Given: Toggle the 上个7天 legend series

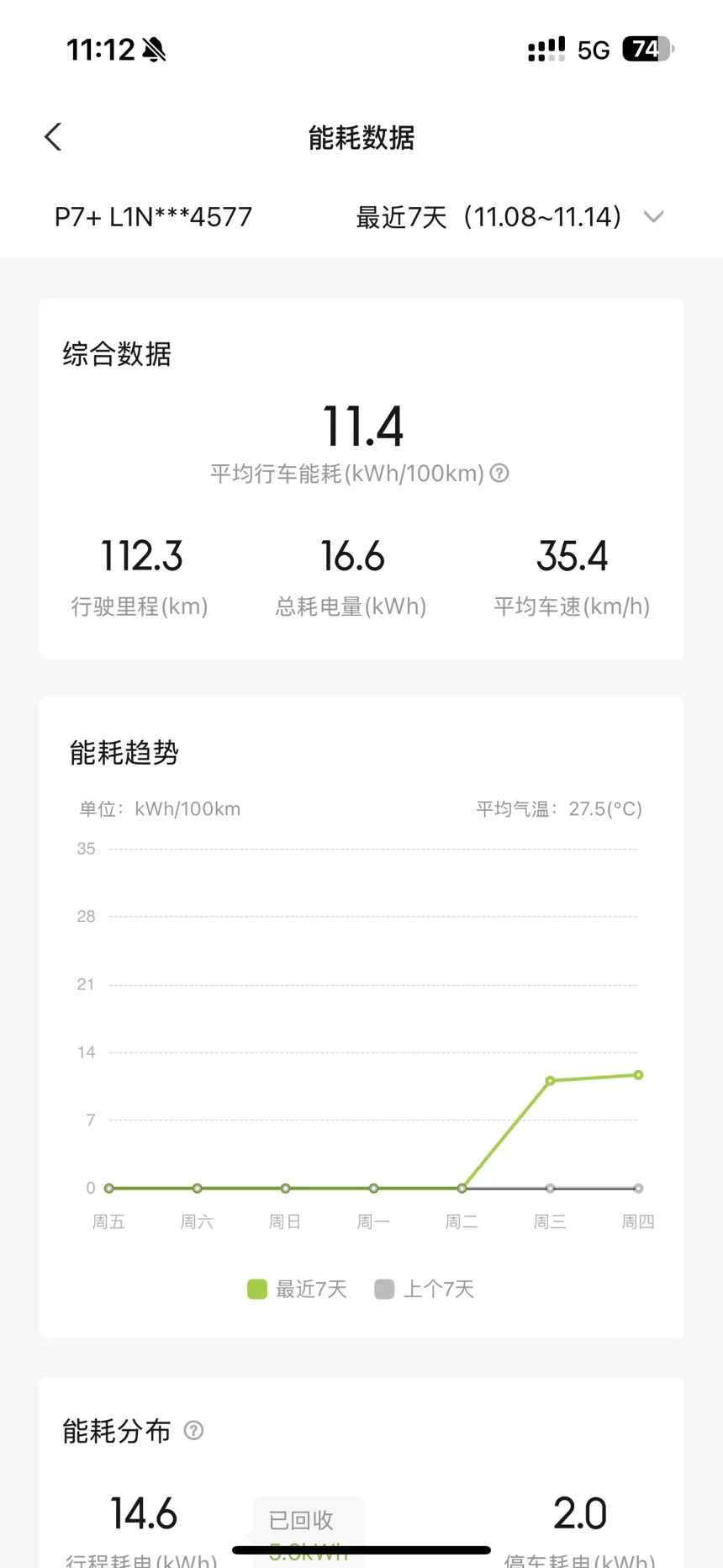Looking at the screenshot, I should point(425,1289).
